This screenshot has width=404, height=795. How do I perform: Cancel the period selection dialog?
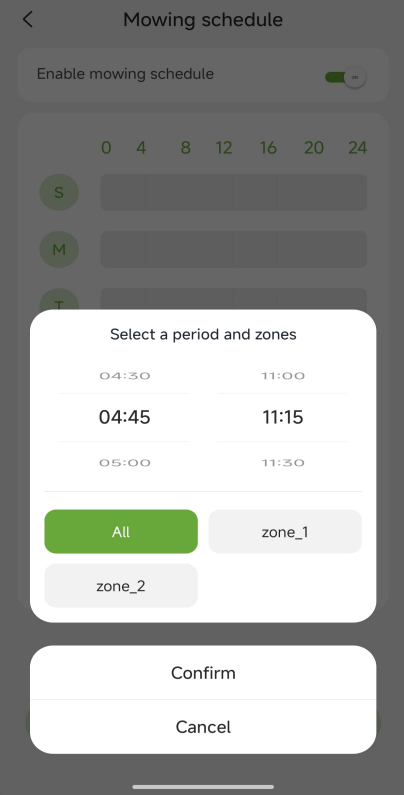(203, 727)
